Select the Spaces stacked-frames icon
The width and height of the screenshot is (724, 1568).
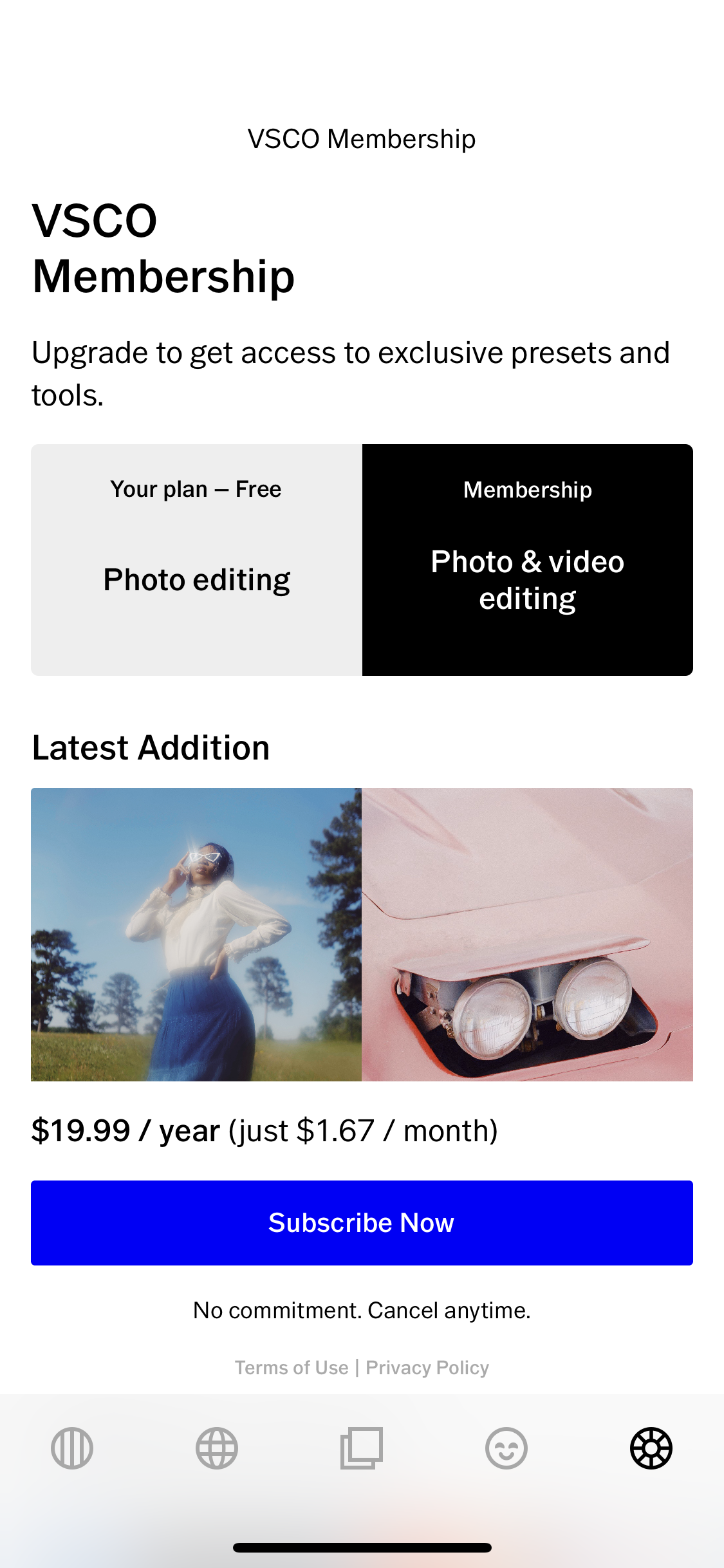point(362,1448)
